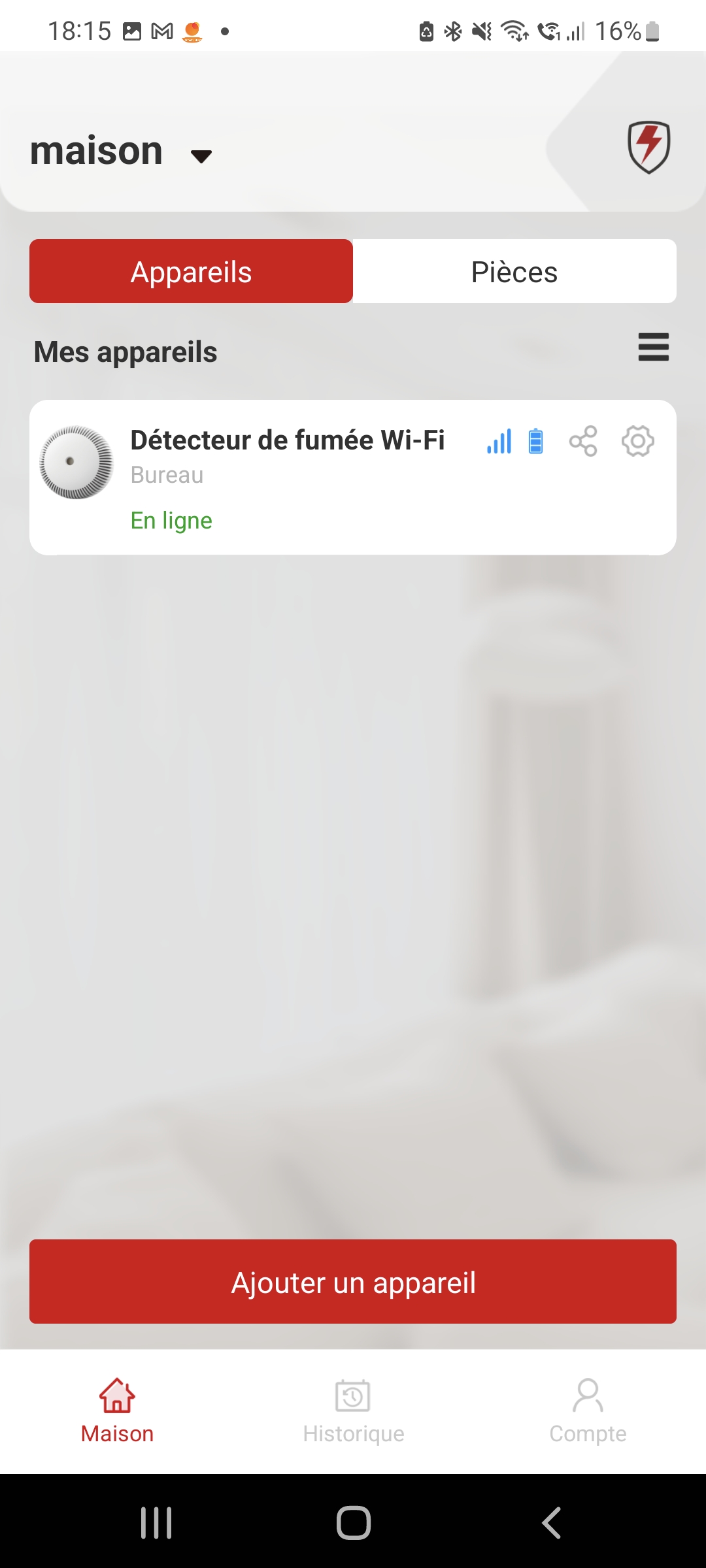Share the Détecteur de fumée Wi-Fi device
Viewport: 706px width, 1568px height.
[583, 442]
